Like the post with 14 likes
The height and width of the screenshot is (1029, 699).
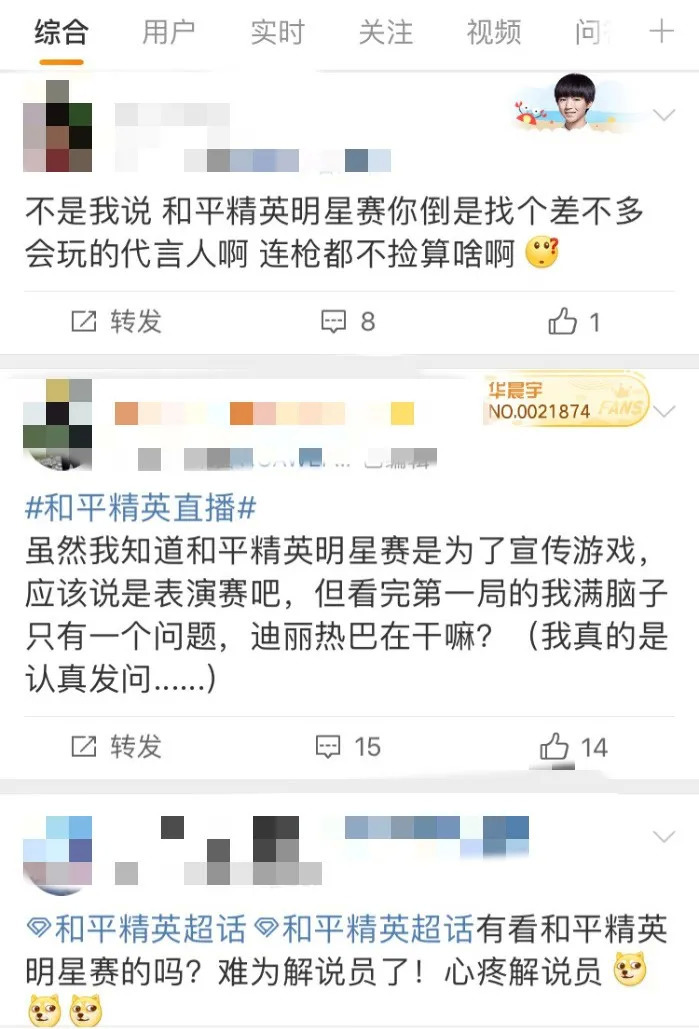tap(573, 746)
